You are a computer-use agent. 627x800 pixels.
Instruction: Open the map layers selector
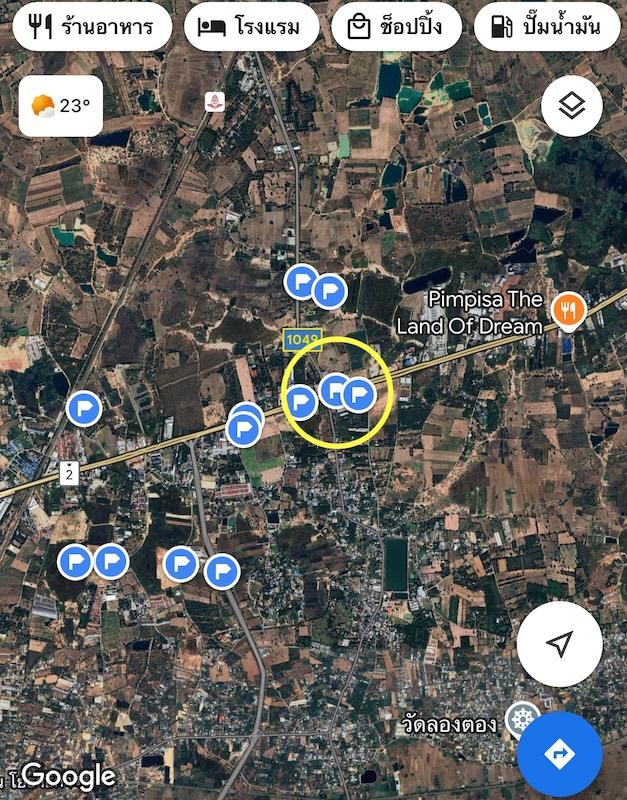(571, 106)
